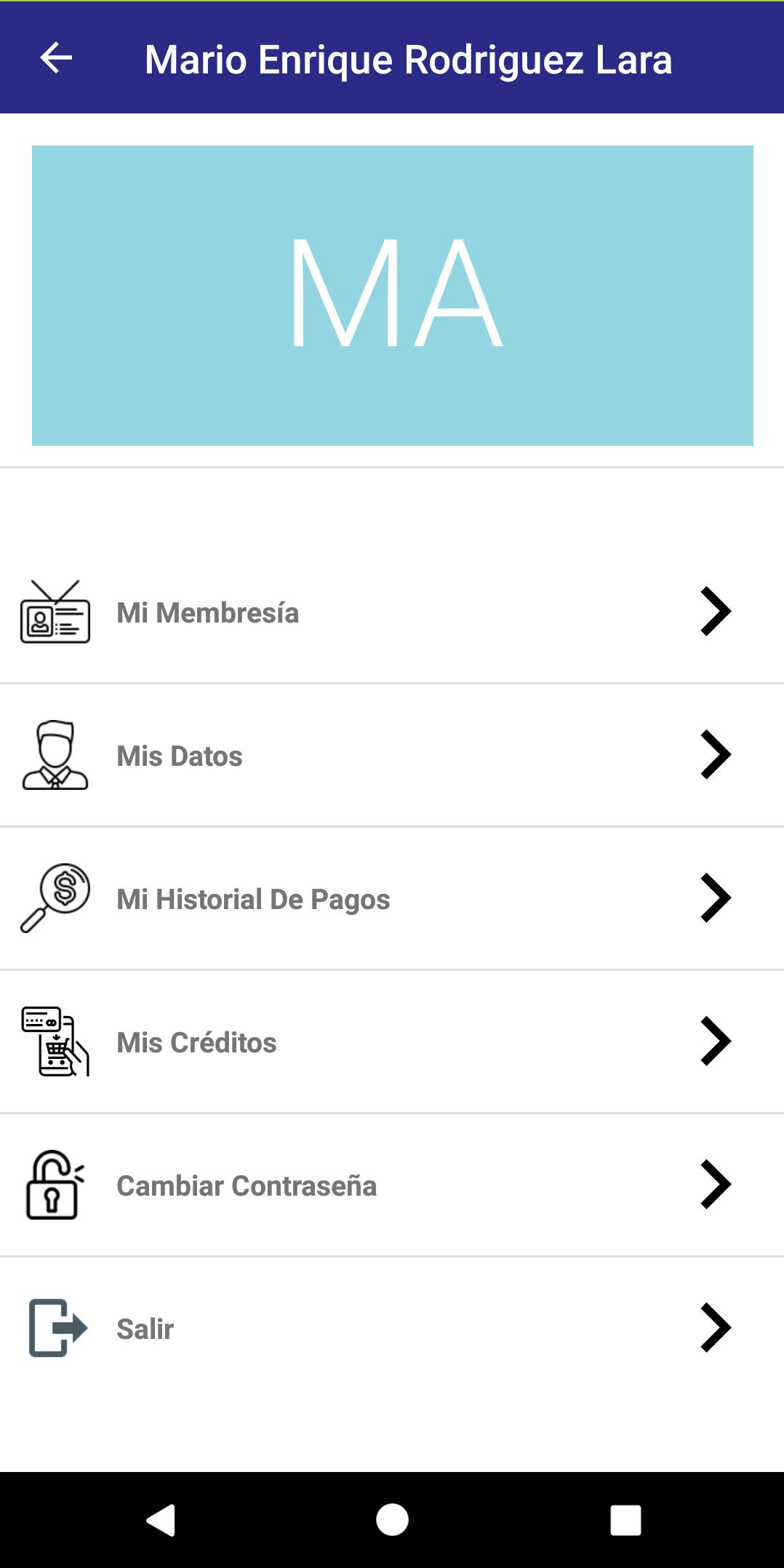Screen dimensions: 784x1568
Task: Tap the MA profile avatar tile
Action: (393, 295)
